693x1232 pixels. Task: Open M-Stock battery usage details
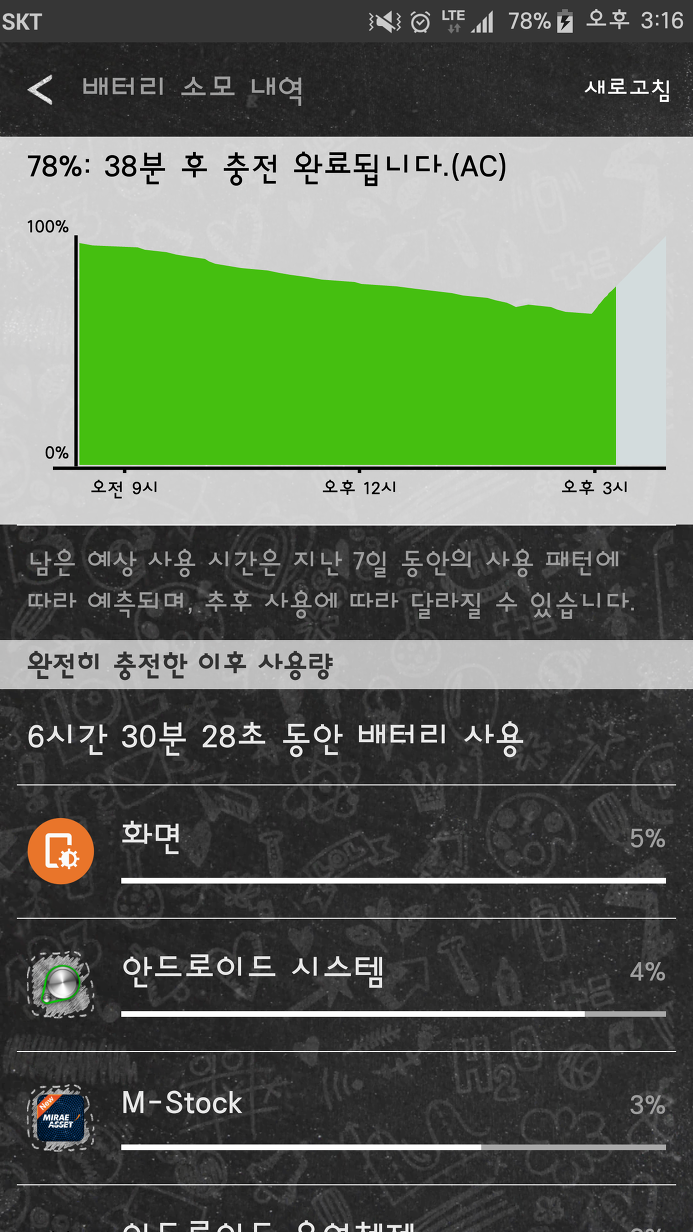(x=346, y=1118)
